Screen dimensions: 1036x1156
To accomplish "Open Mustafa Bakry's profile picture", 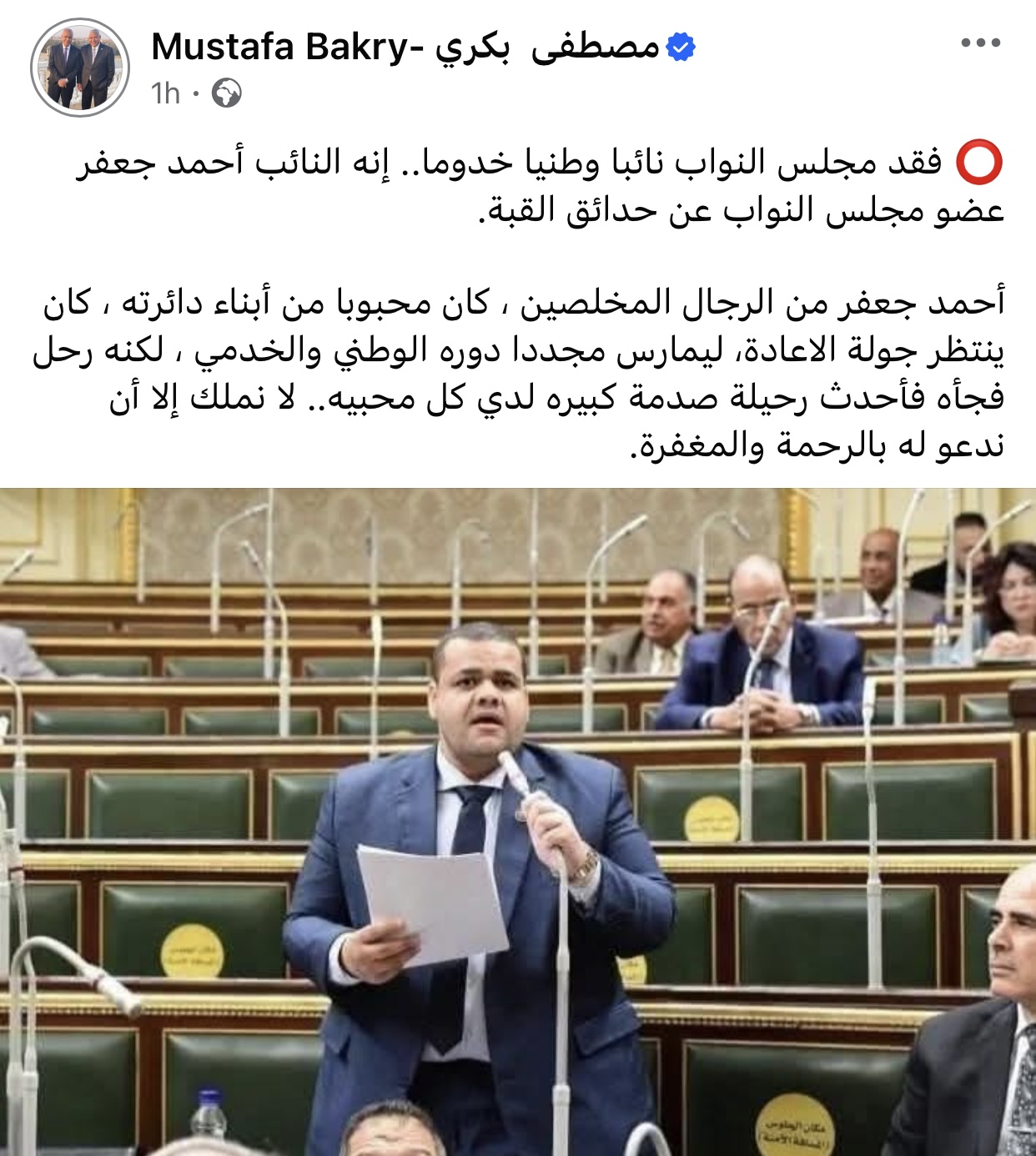I will point(80,68).
